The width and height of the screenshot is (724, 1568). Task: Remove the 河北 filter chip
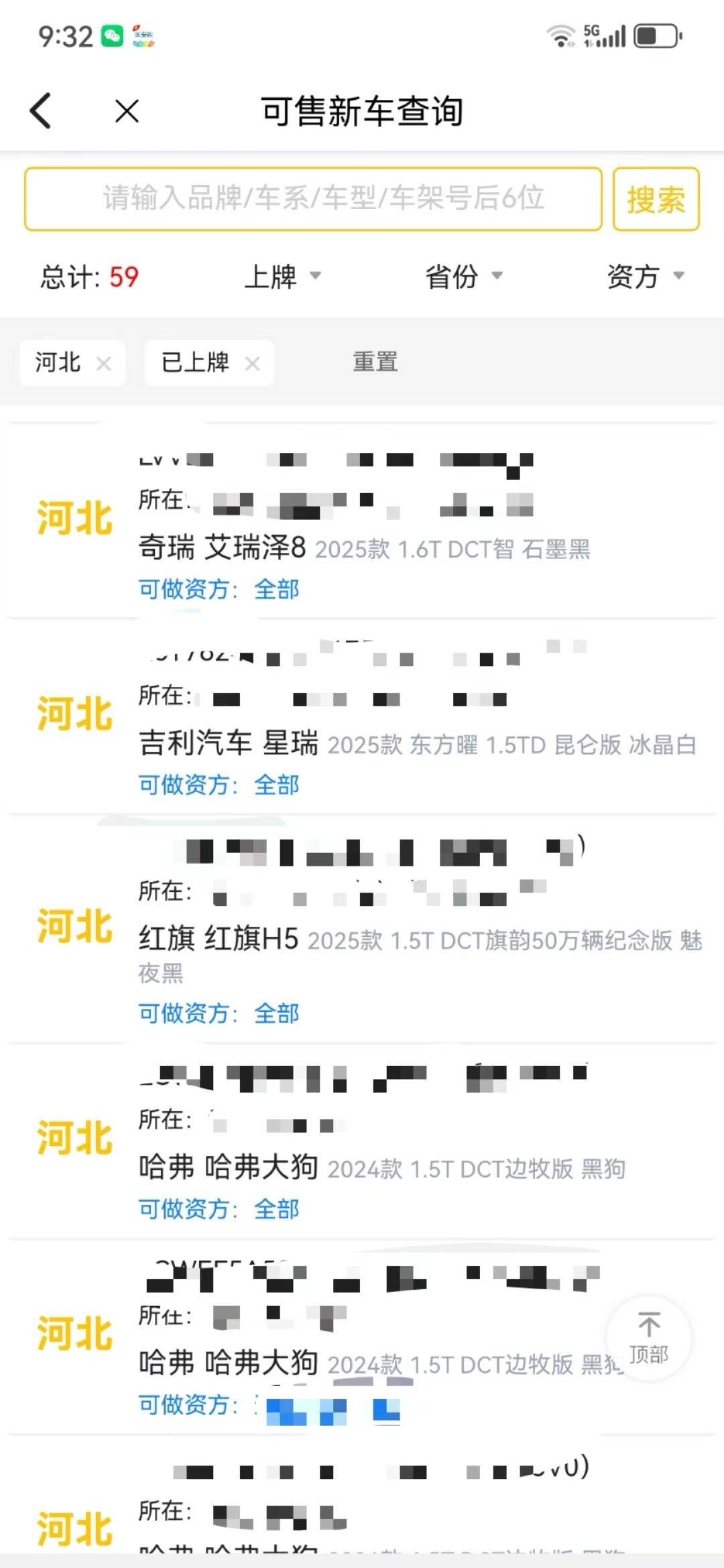[103, 363]
